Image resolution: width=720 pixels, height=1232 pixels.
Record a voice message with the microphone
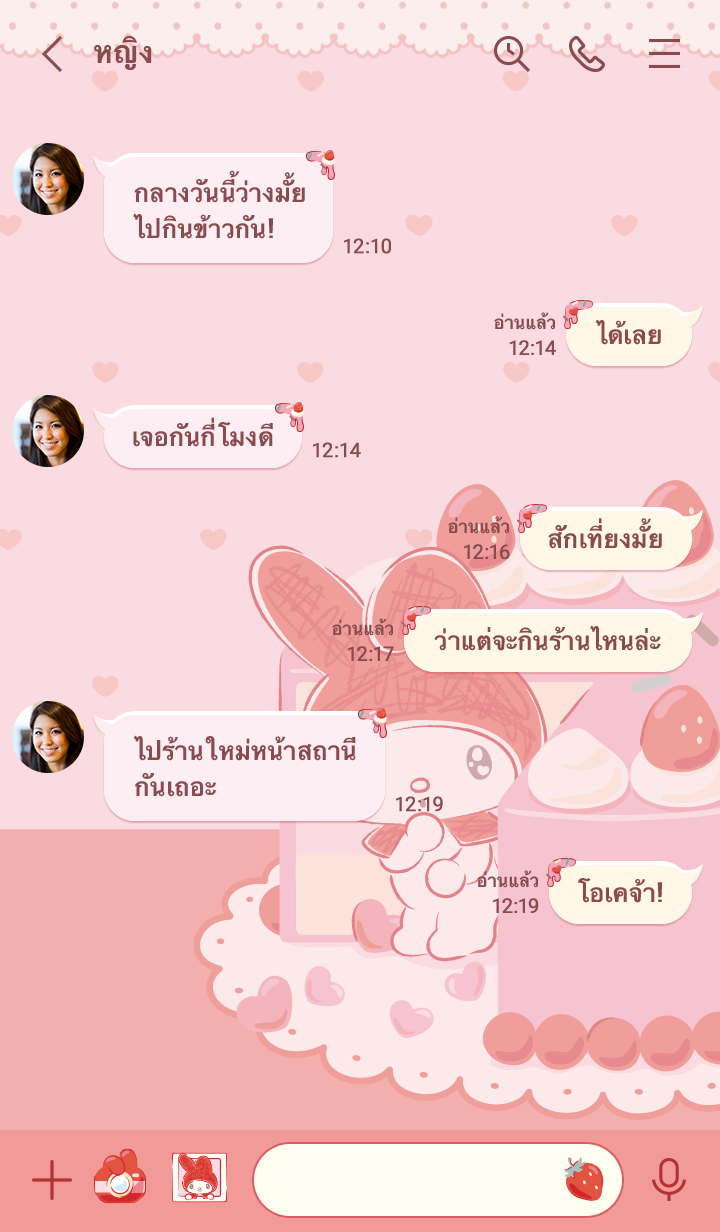[x=668, y=1180]
